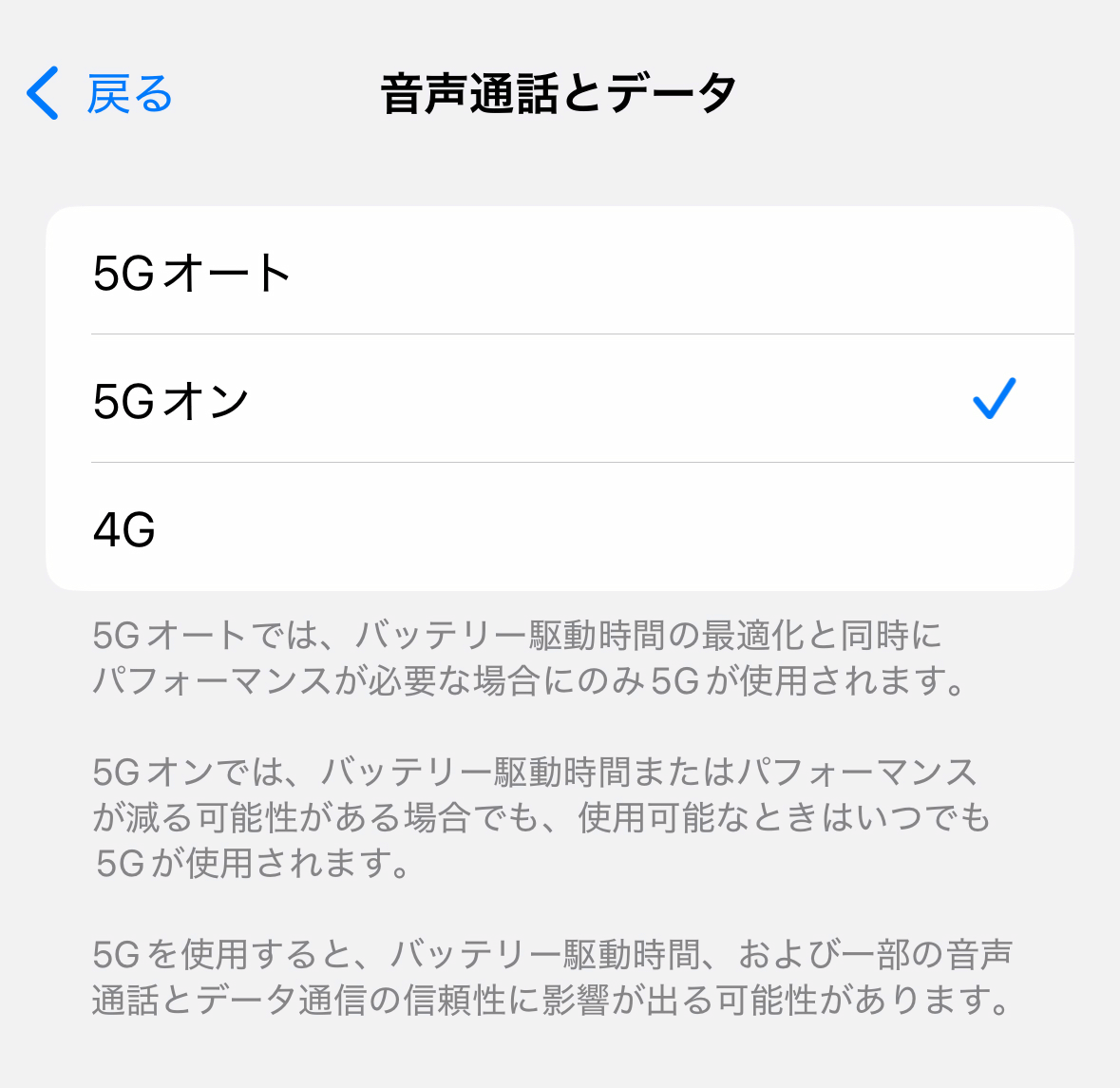
Task: Select the 5Gオート option
Action: click(560, 272)
